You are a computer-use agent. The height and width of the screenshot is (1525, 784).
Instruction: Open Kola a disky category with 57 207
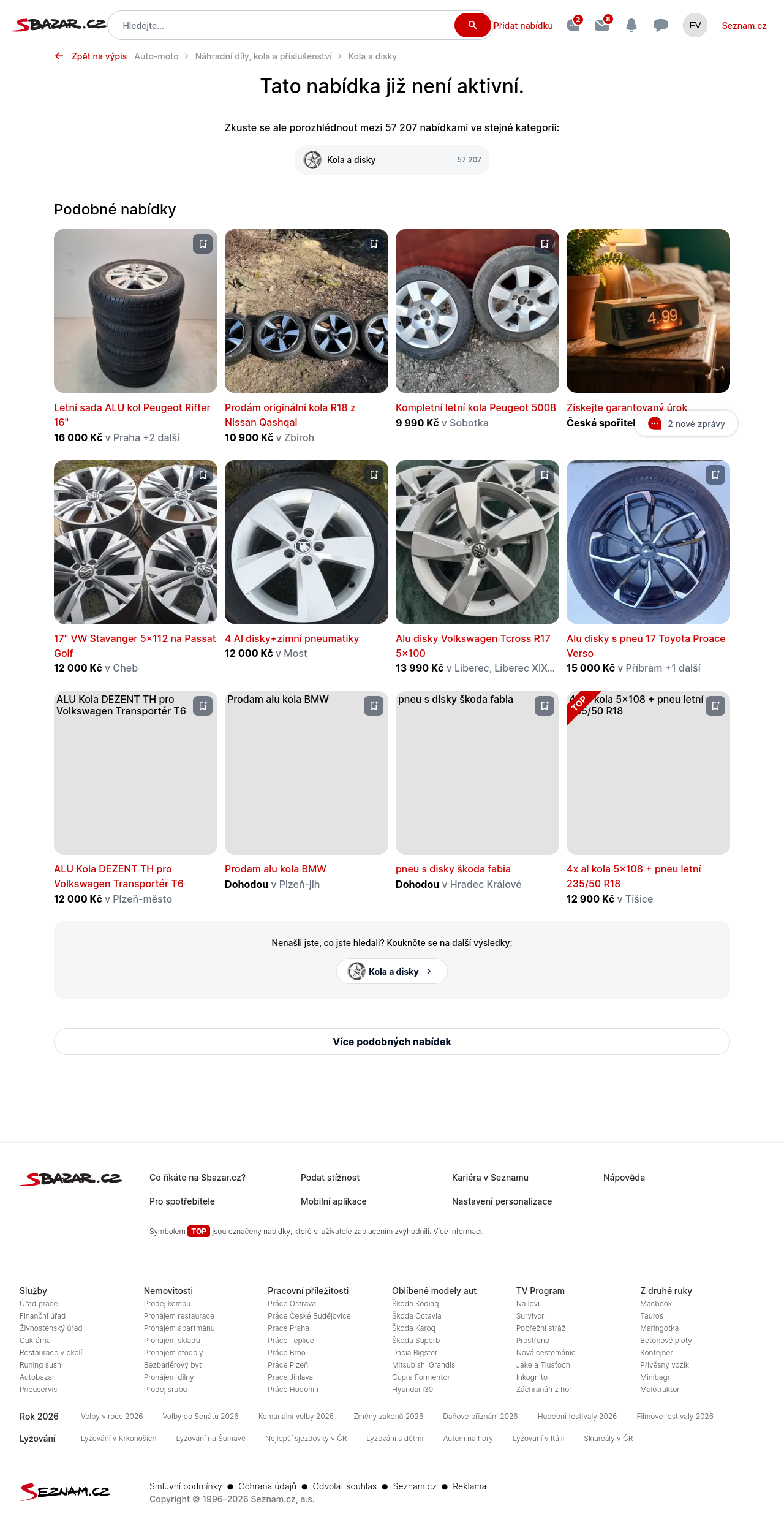pos(392,160)
